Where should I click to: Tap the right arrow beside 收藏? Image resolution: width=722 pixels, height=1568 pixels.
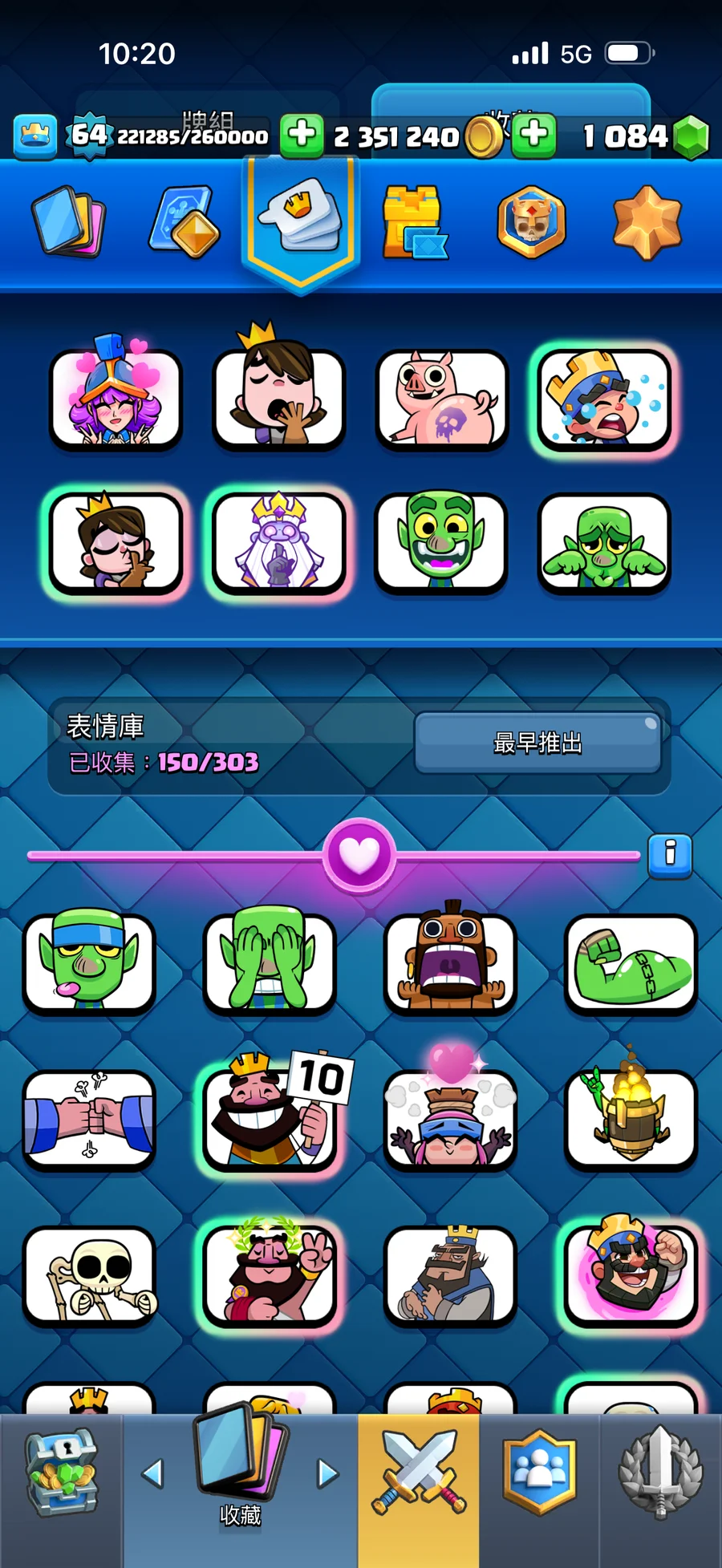[x=327, y=1473]
